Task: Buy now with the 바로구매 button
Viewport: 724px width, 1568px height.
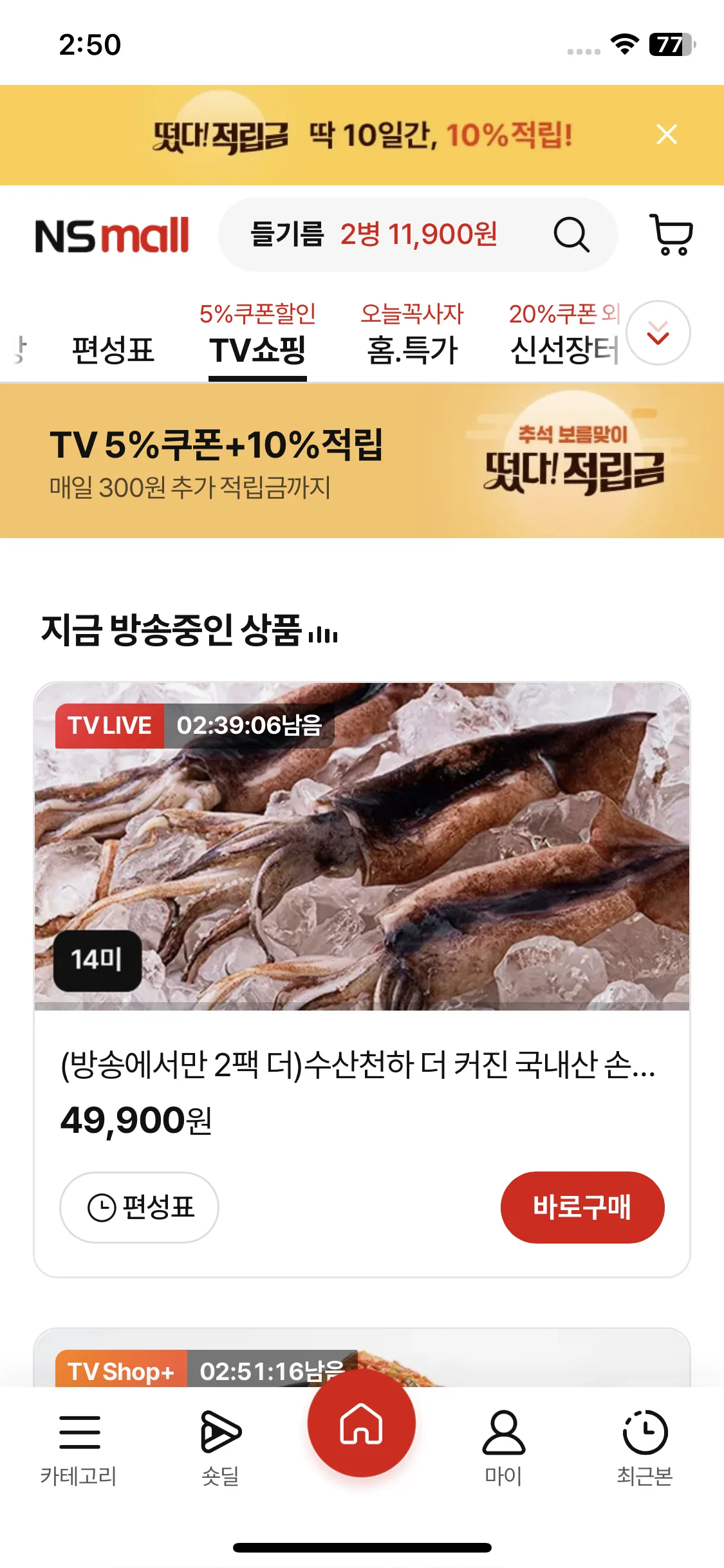Action: point(582,1208)
